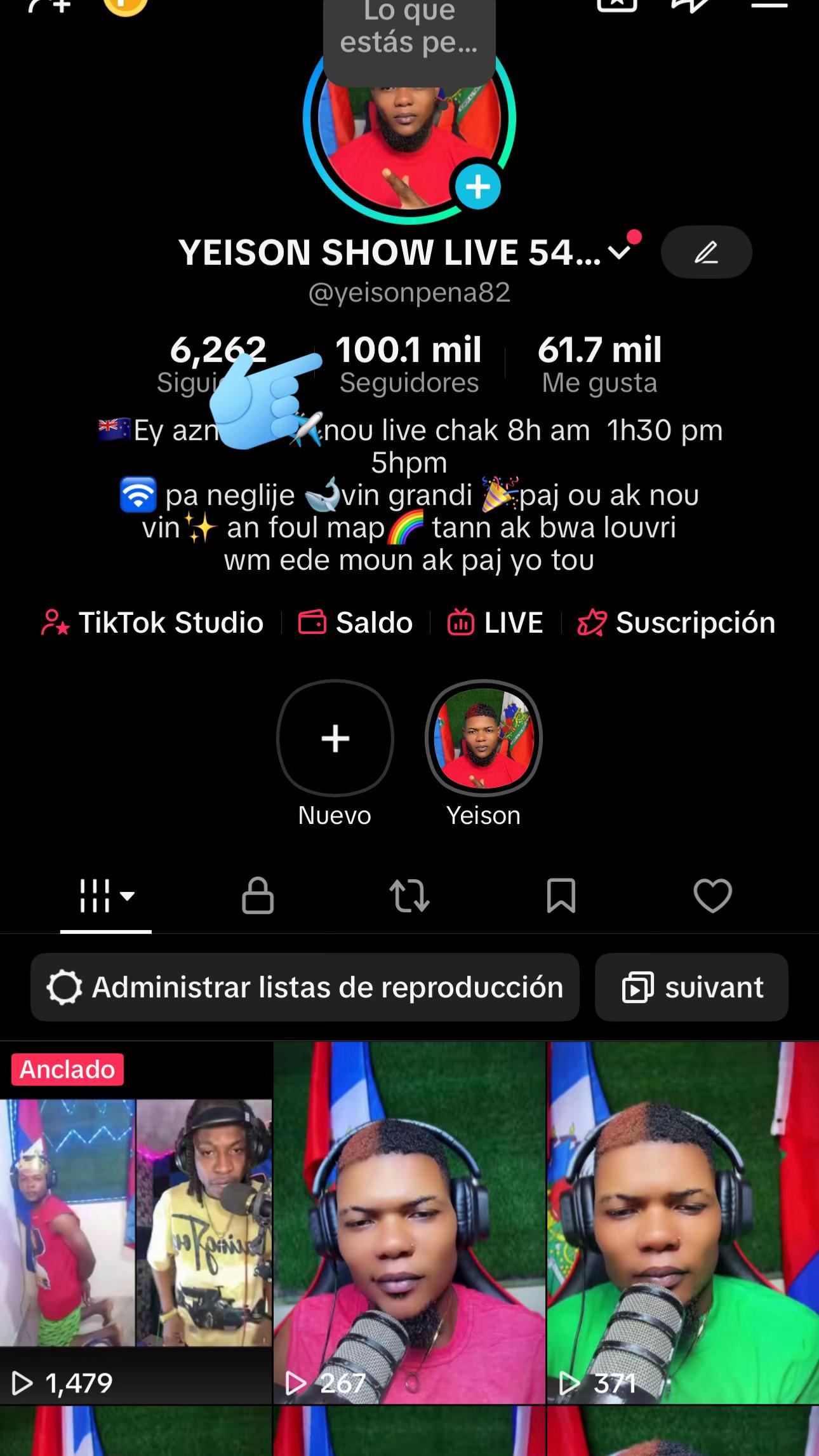Open Suscripción settings
This screenshot has width=819, height=1456.
pos(676,623)
